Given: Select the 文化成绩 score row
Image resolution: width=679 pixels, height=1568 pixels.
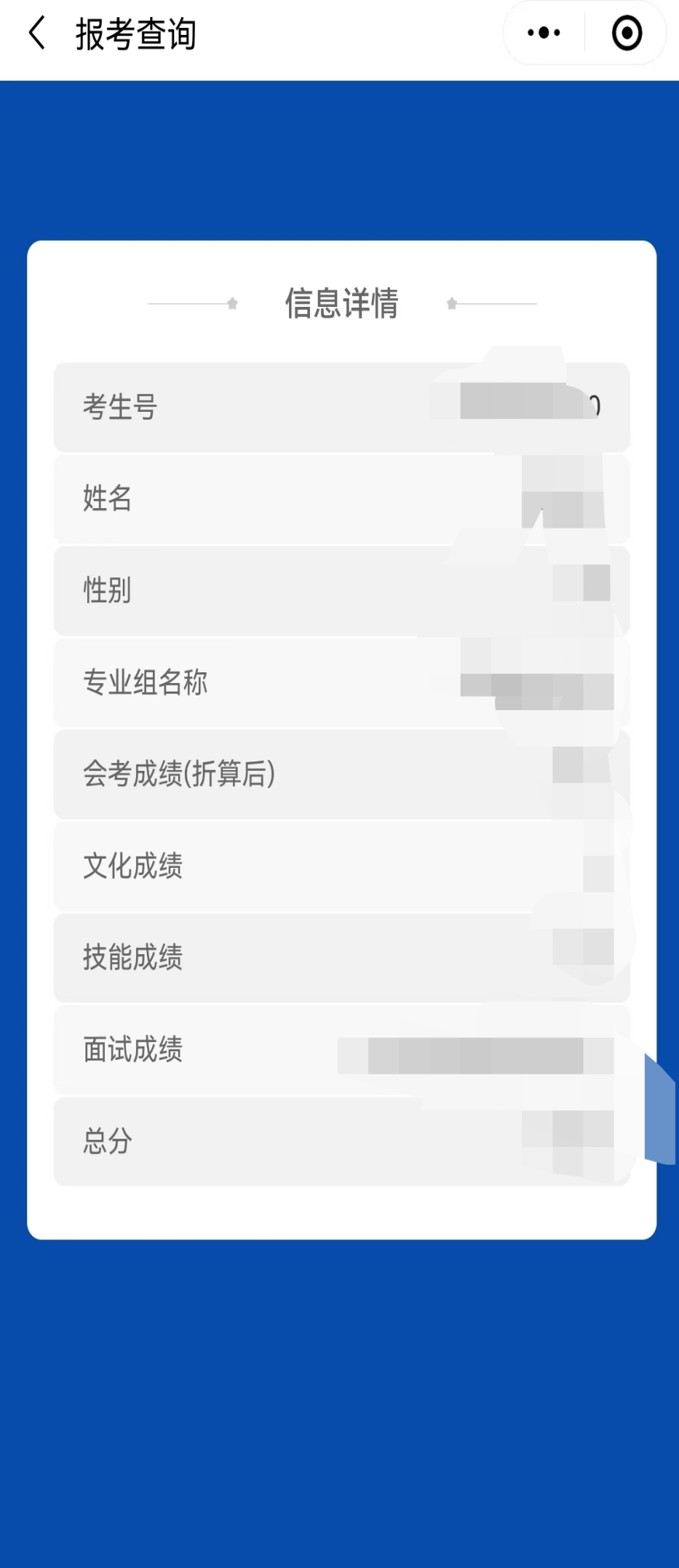Looking at the screenshot, I should click(x=341, y=866).
